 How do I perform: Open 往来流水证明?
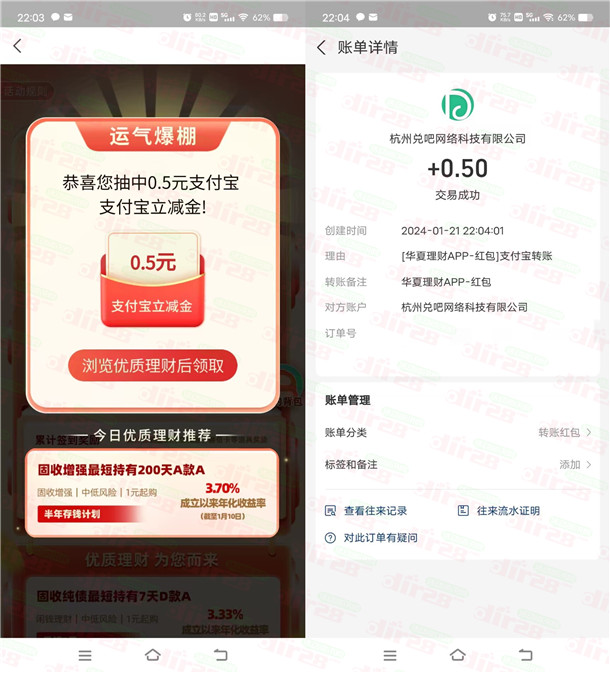[499, 510]
